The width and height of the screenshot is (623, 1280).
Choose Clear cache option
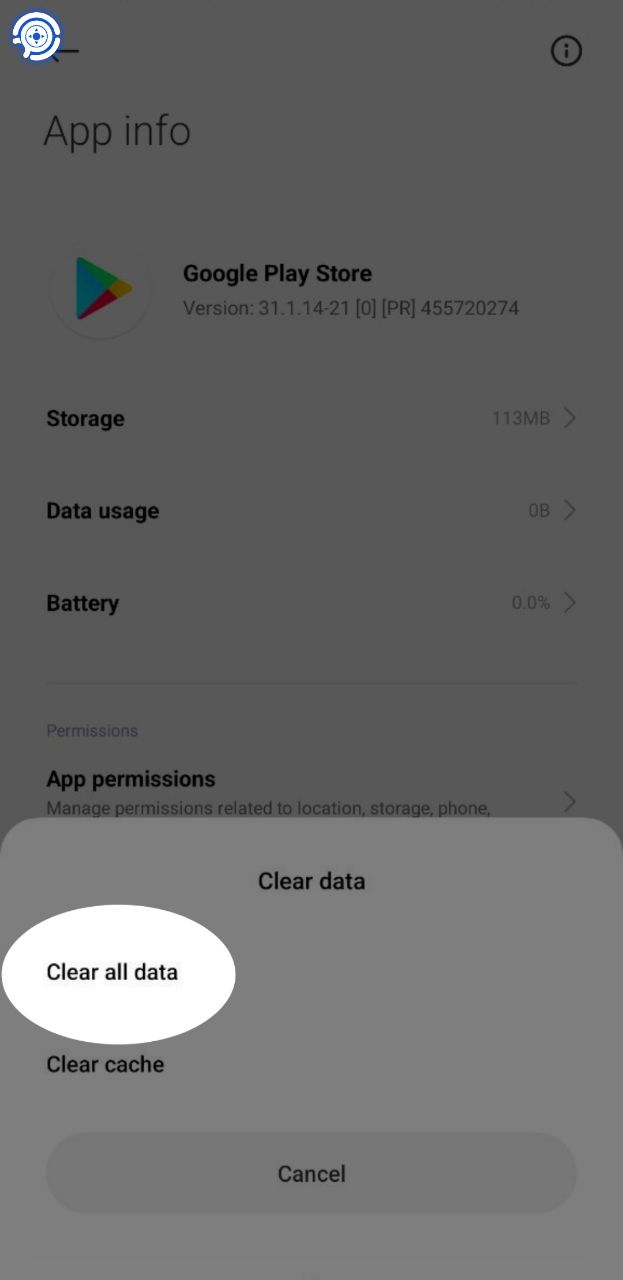(x=105, y=1064)
